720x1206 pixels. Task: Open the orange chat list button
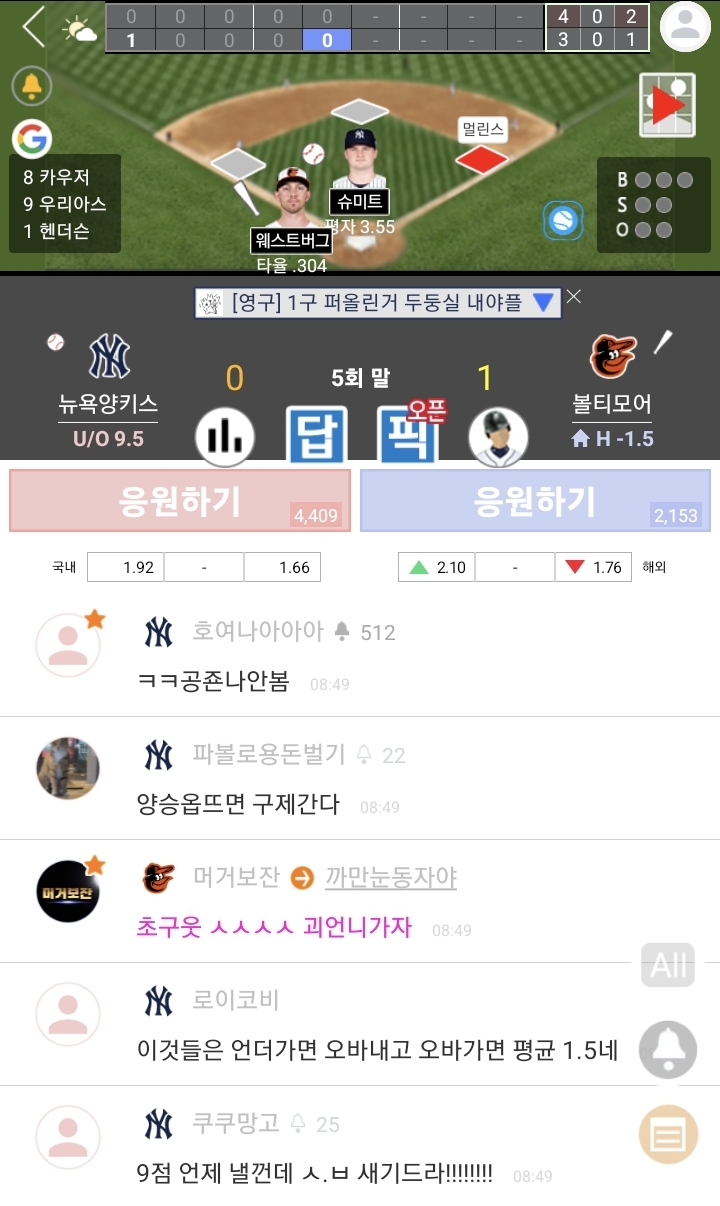tap(667, 1134)
